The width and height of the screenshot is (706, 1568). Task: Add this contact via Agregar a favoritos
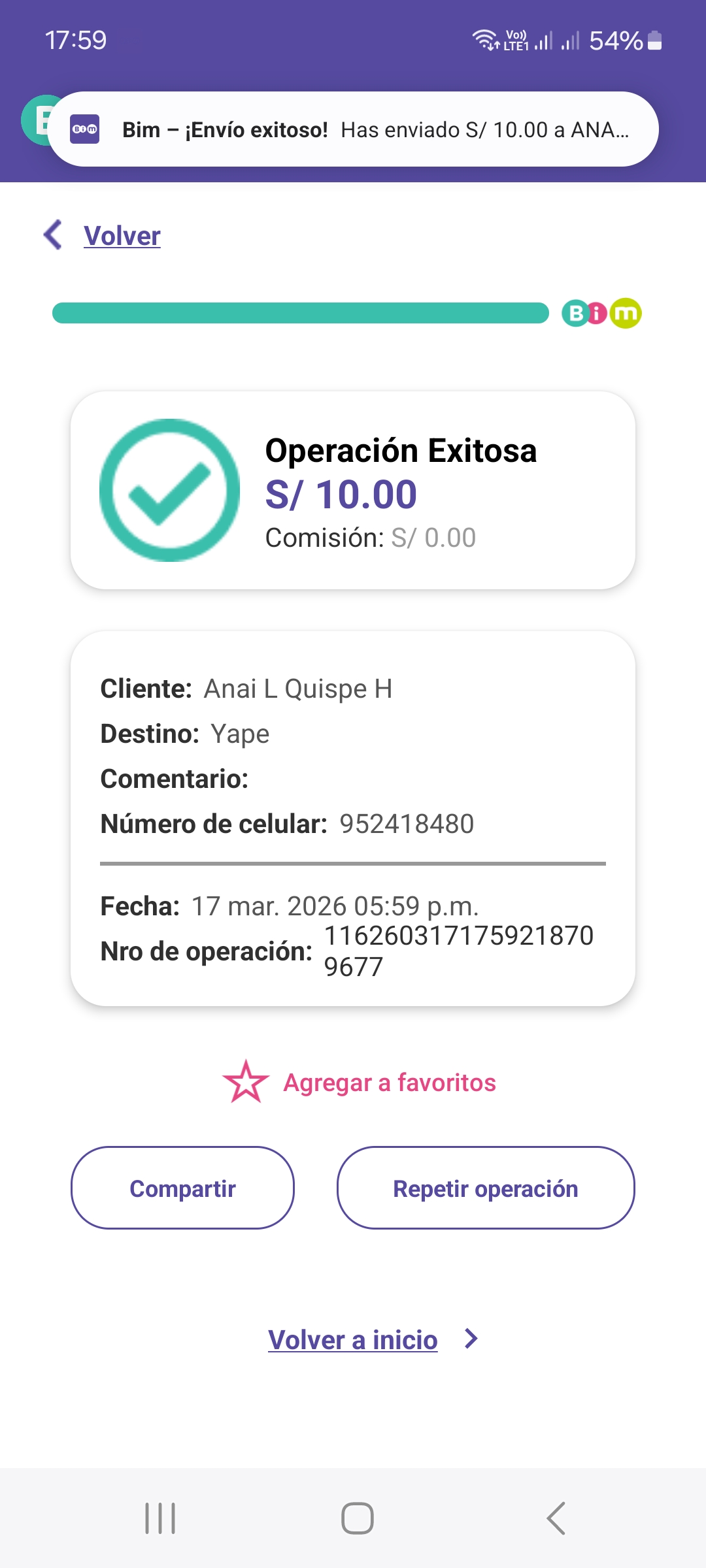[x=360, y=1083]
